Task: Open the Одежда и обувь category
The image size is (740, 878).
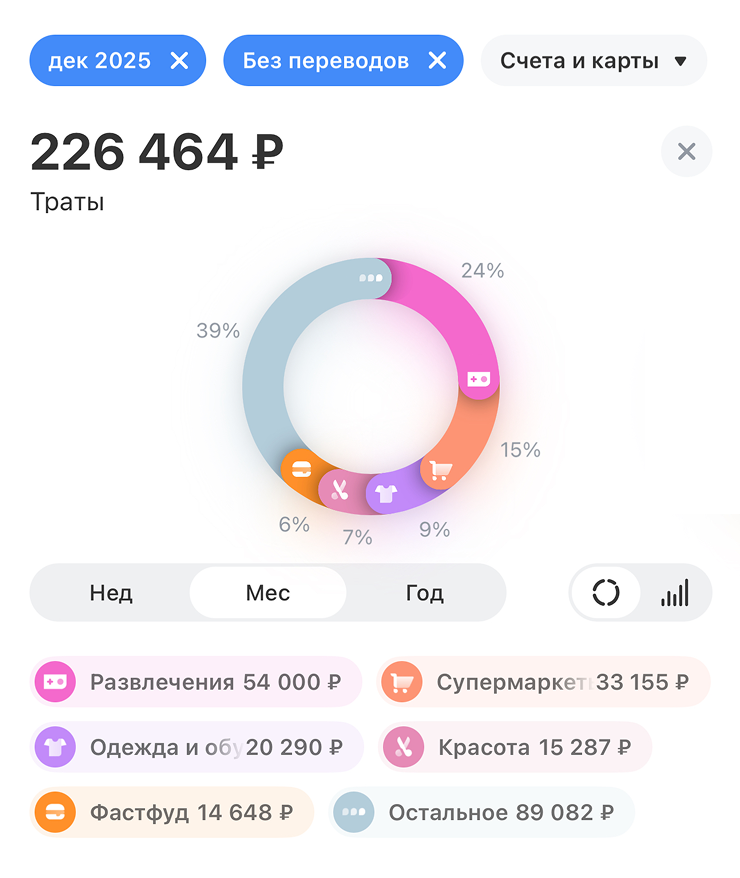Action: coord(196,747)
